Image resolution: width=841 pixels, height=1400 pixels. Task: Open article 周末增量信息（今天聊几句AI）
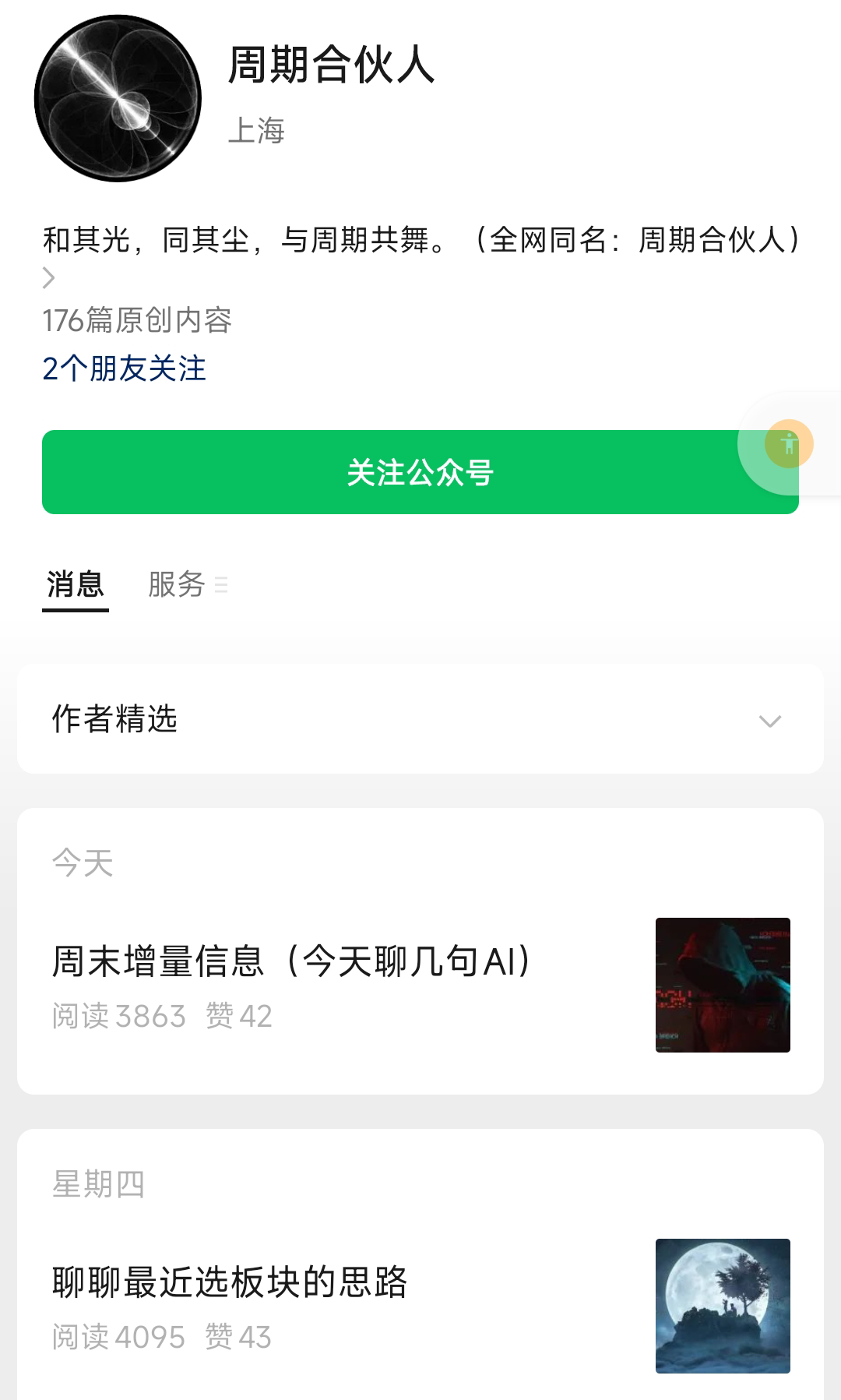coord(292,961)
